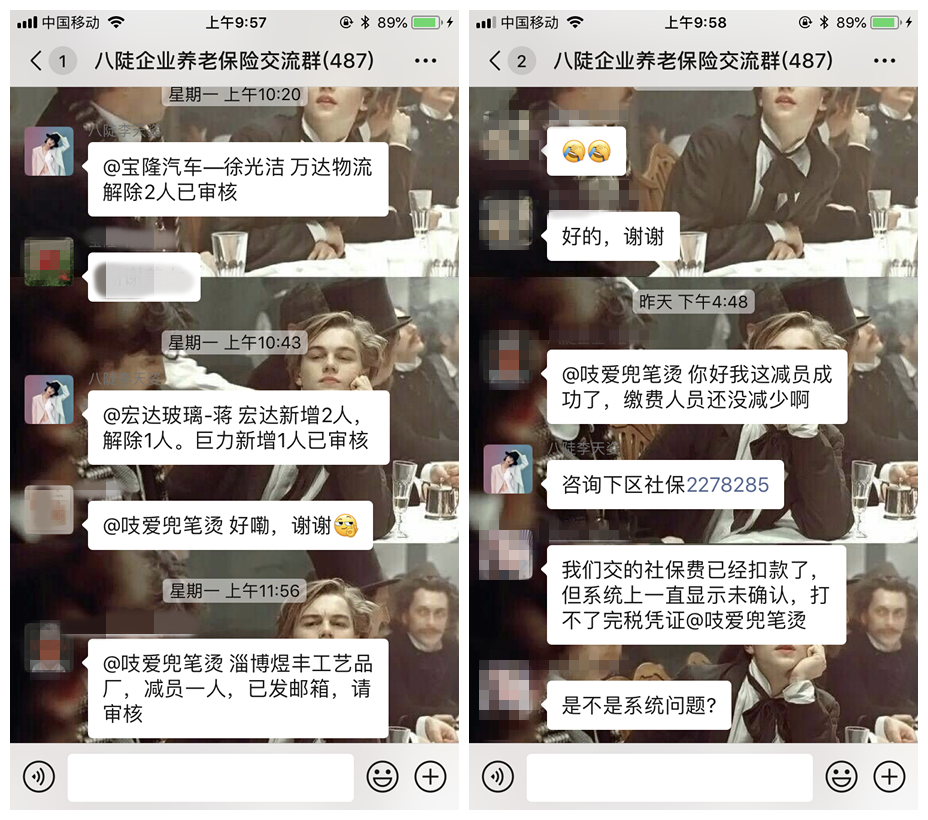Image resolution: width=928 pixels, height=820 pixels.
Task: Open avatar beside 万达物流解除2人已审核 message
Action: point(48,152)
